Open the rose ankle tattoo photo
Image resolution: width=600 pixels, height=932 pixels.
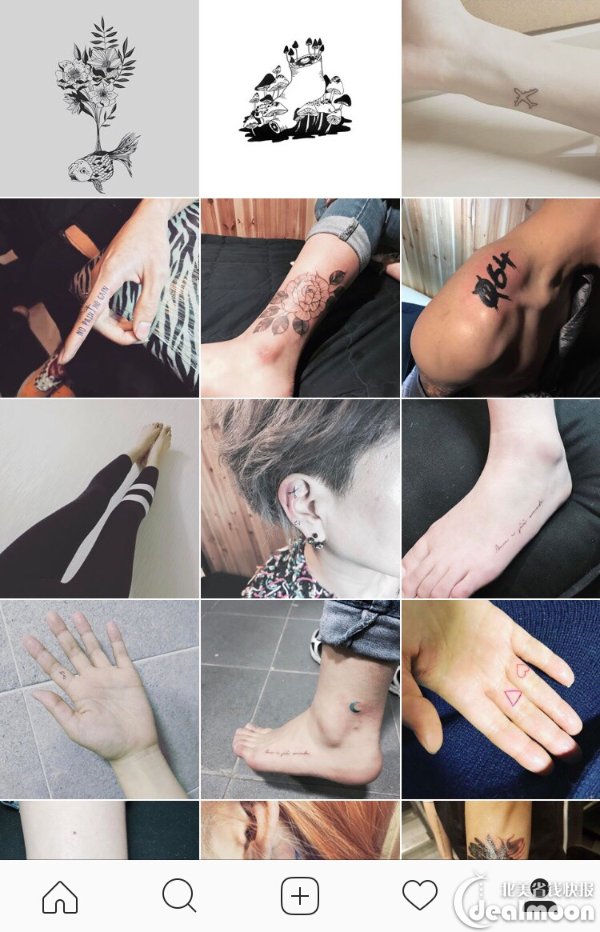pos(300,297)
